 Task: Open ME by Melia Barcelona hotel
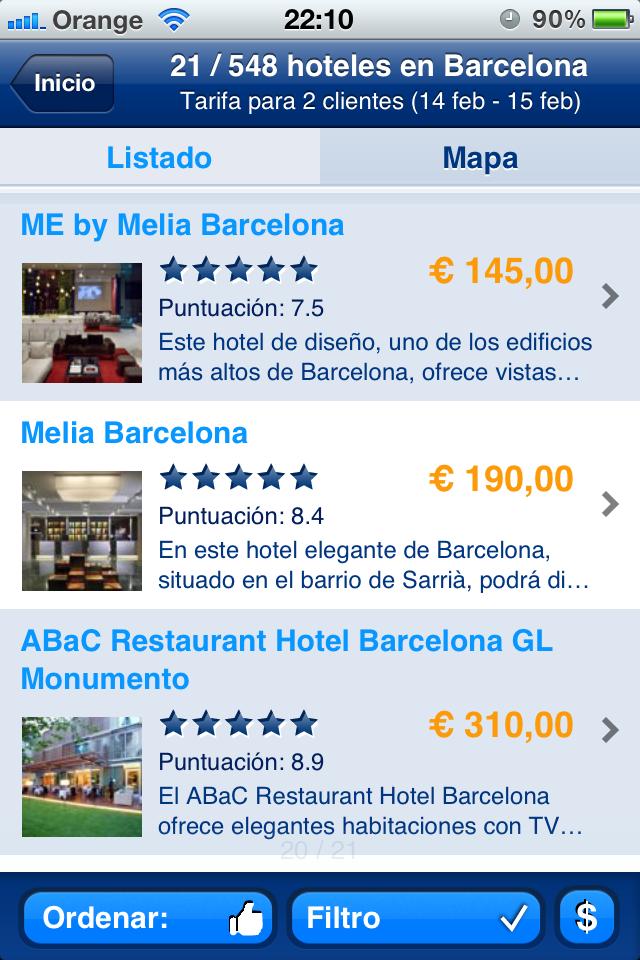tap(320, 297)
